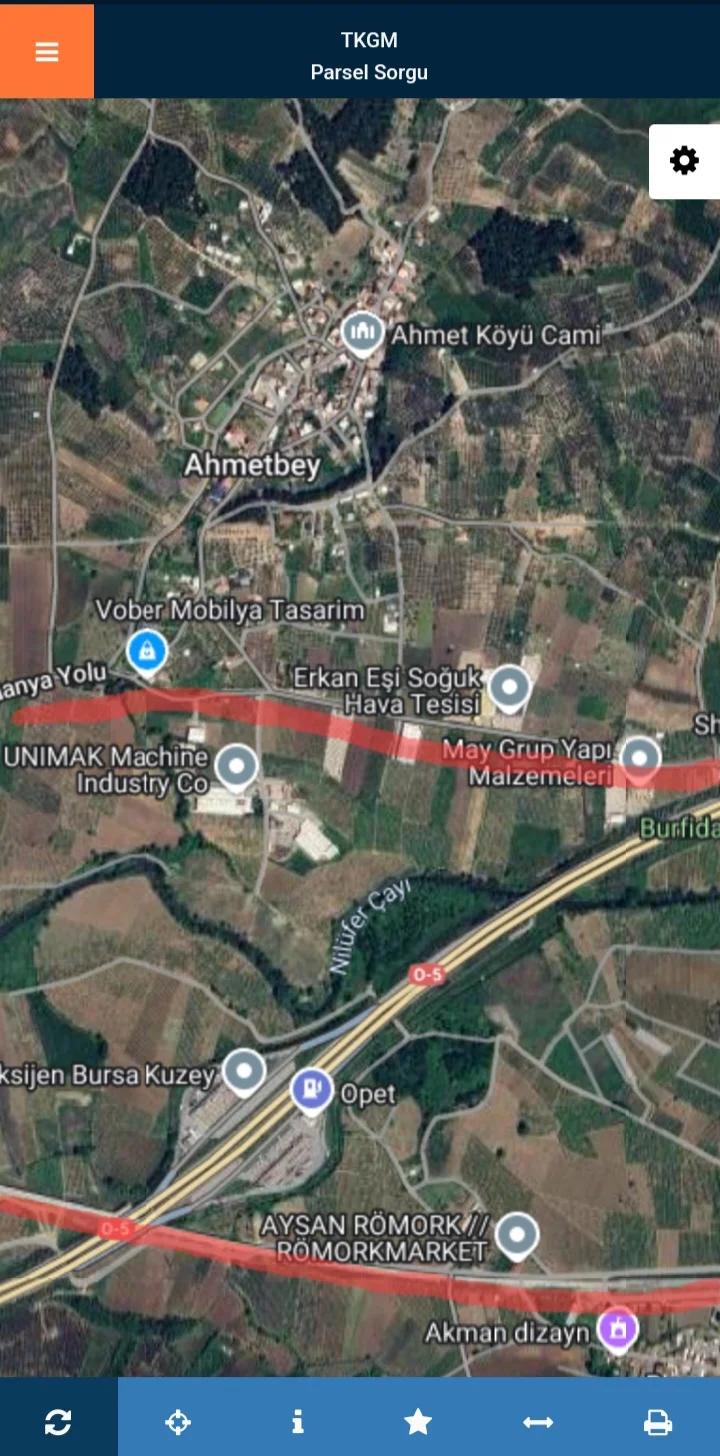Image resolution: width=720 pixels, height=1456 pixels.
Task: Open favorites star
Action: (x=418, y=1421)
